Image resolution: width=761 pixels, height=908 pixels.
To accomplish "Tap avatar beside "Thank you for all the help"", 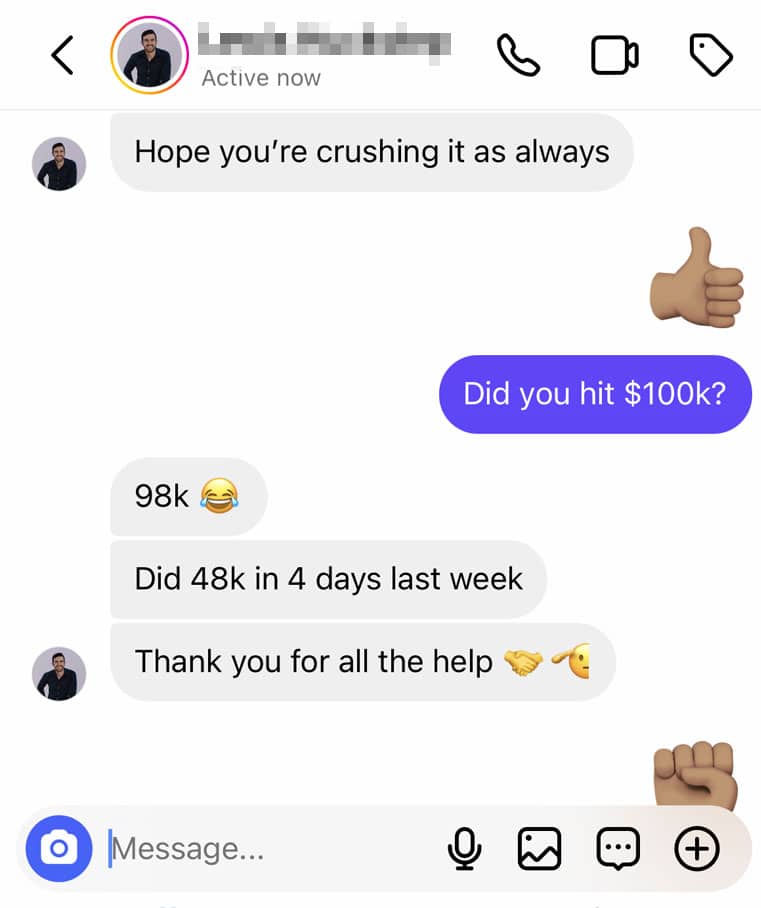I will click(x=59, y=672).
